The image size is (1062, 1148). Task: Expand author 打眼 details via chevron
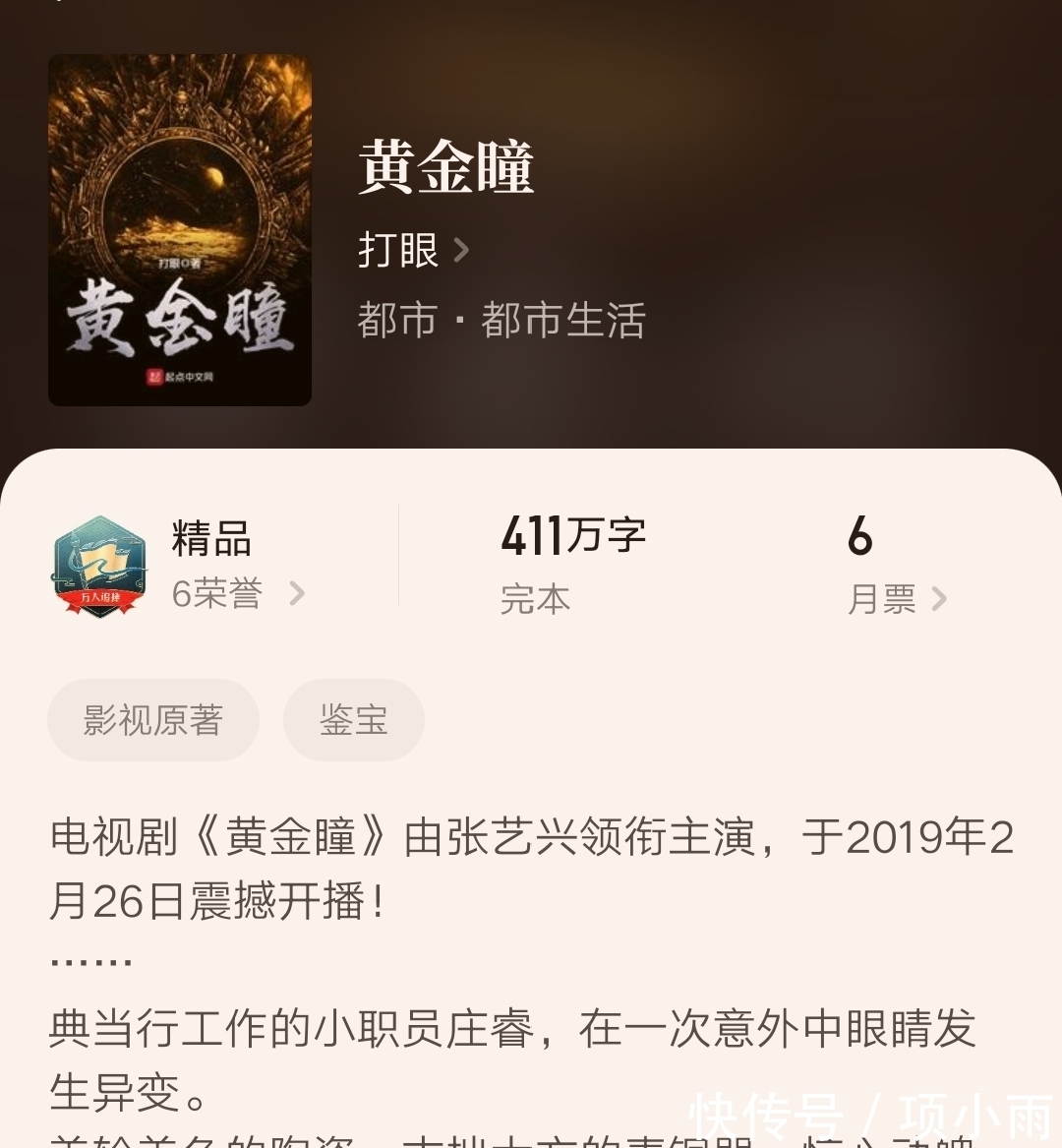click(x=461, y=252)
